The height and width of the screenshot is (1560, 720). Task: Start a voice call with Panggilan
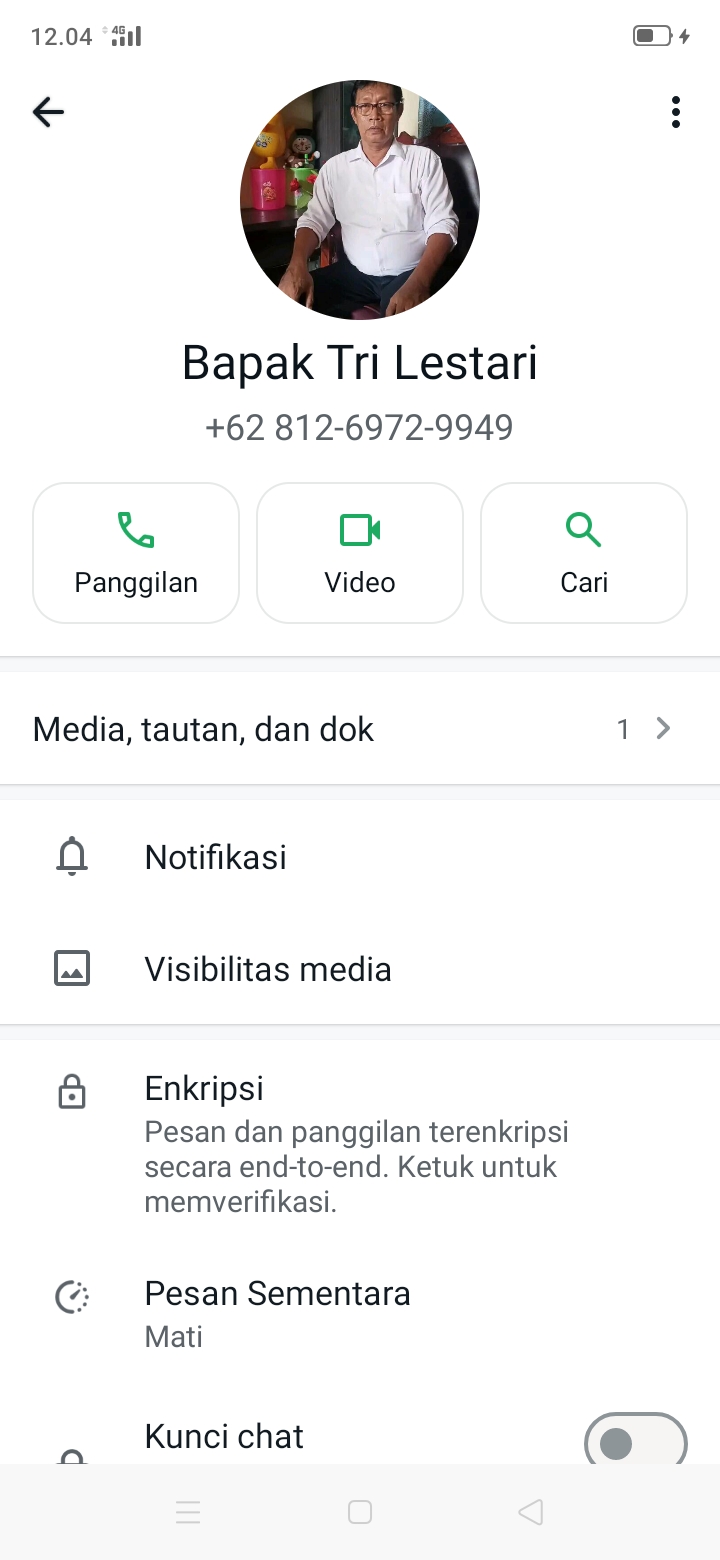pyautogui.click(x=136, y=553)
